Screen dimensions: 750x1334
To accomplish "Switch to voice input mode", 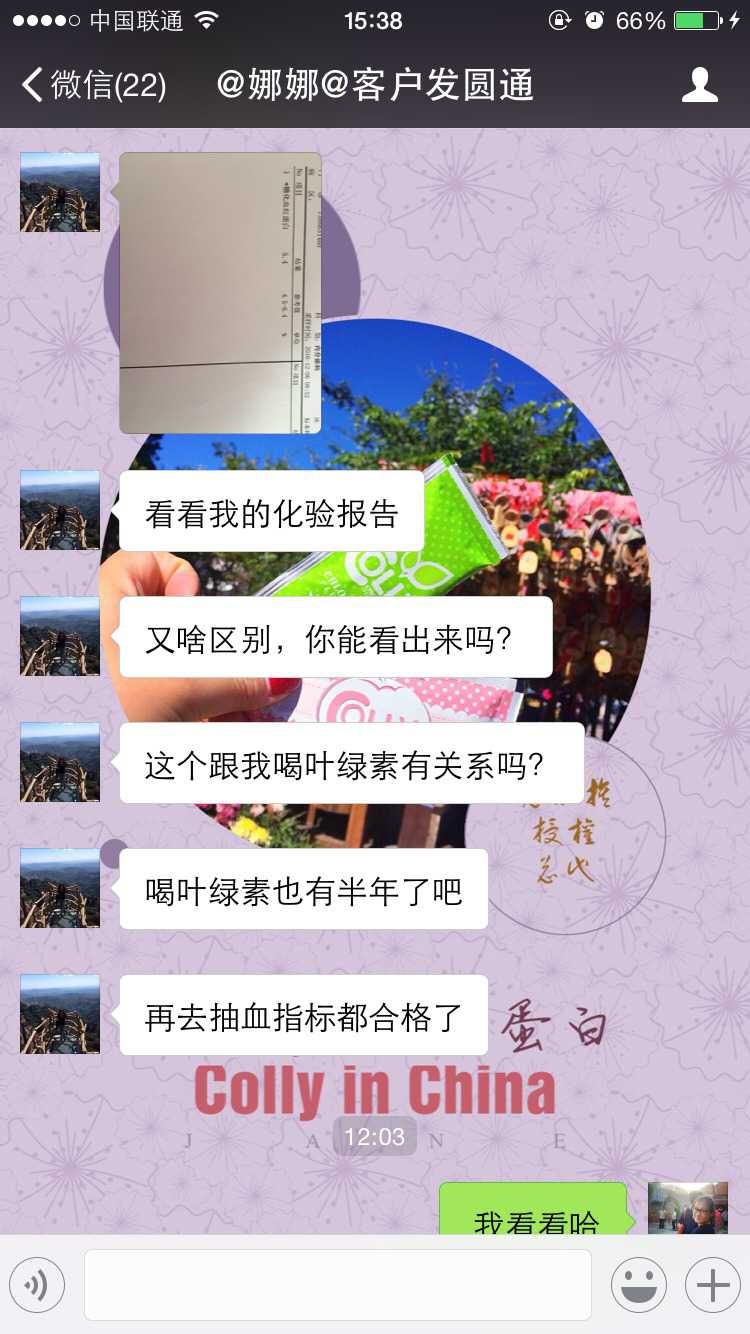I will tap(37, 1285).
